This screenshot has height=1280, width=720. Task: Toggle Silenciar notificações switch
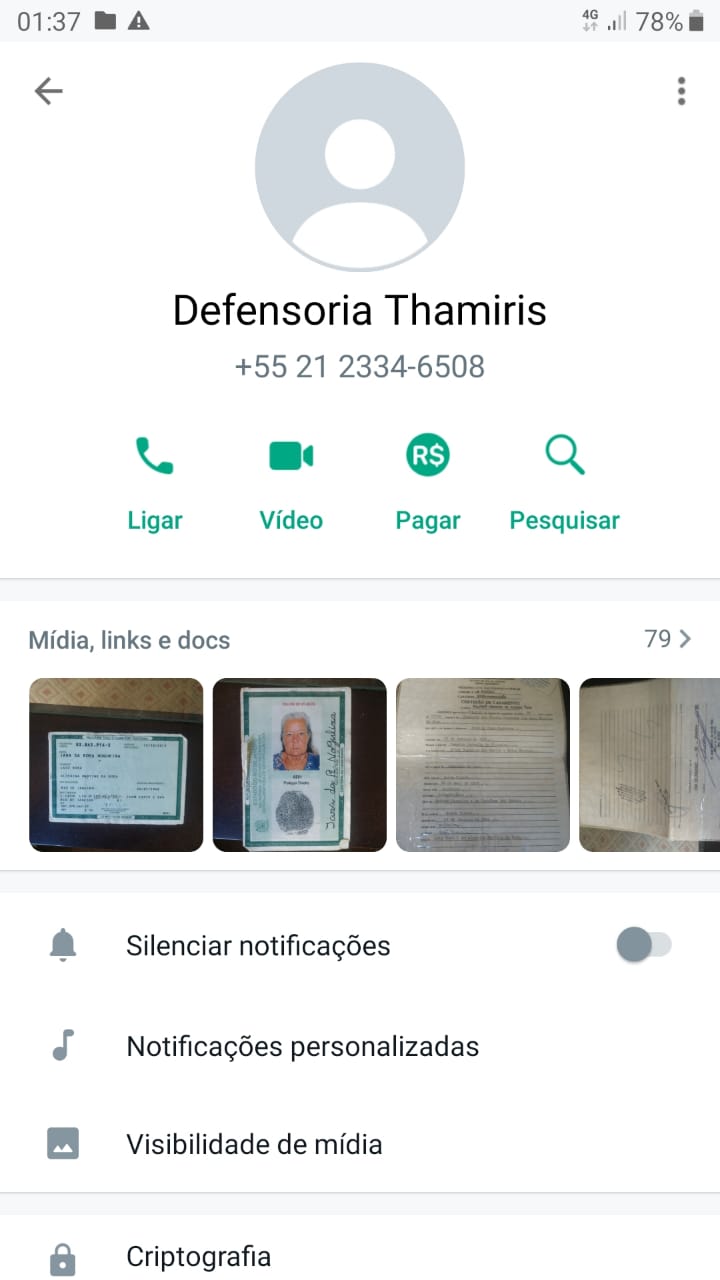click(x=644, y=945)
